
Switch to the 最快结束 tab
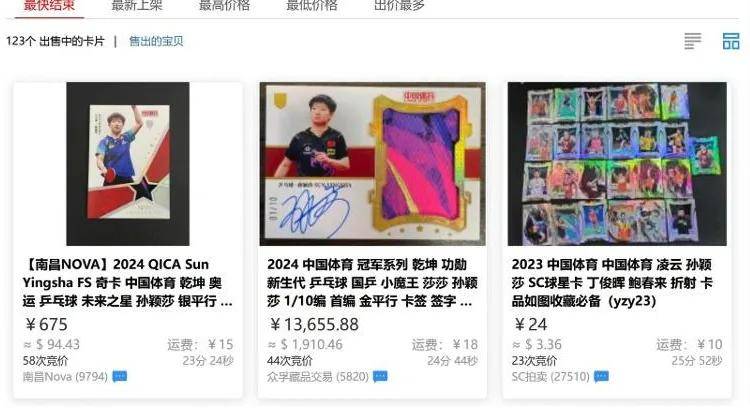[49, 5]
